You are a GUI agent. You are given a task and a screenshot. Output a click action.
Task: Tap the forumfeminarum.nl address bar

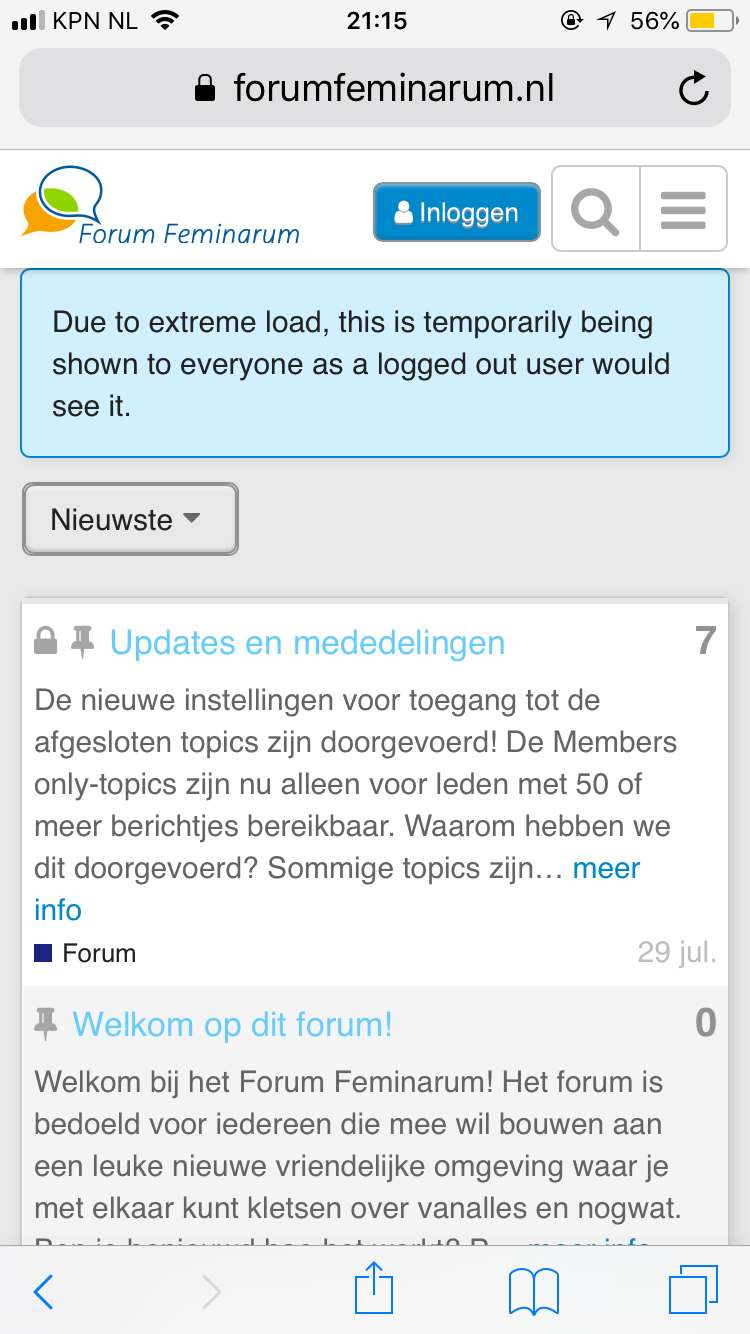tap(375, 88)
